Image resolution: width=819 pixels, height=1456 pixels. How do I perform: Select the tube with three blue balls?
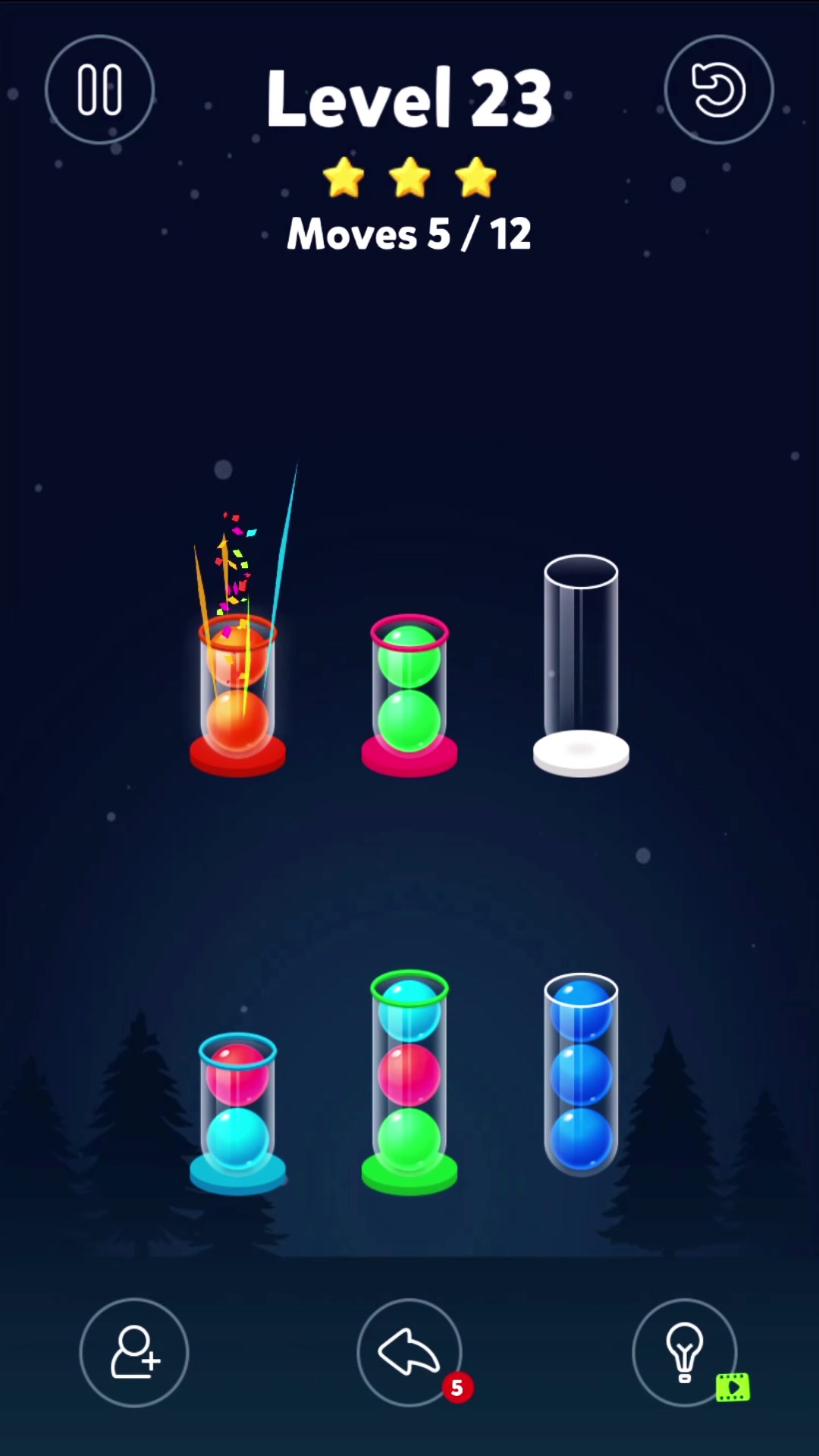pos(581,1073)
